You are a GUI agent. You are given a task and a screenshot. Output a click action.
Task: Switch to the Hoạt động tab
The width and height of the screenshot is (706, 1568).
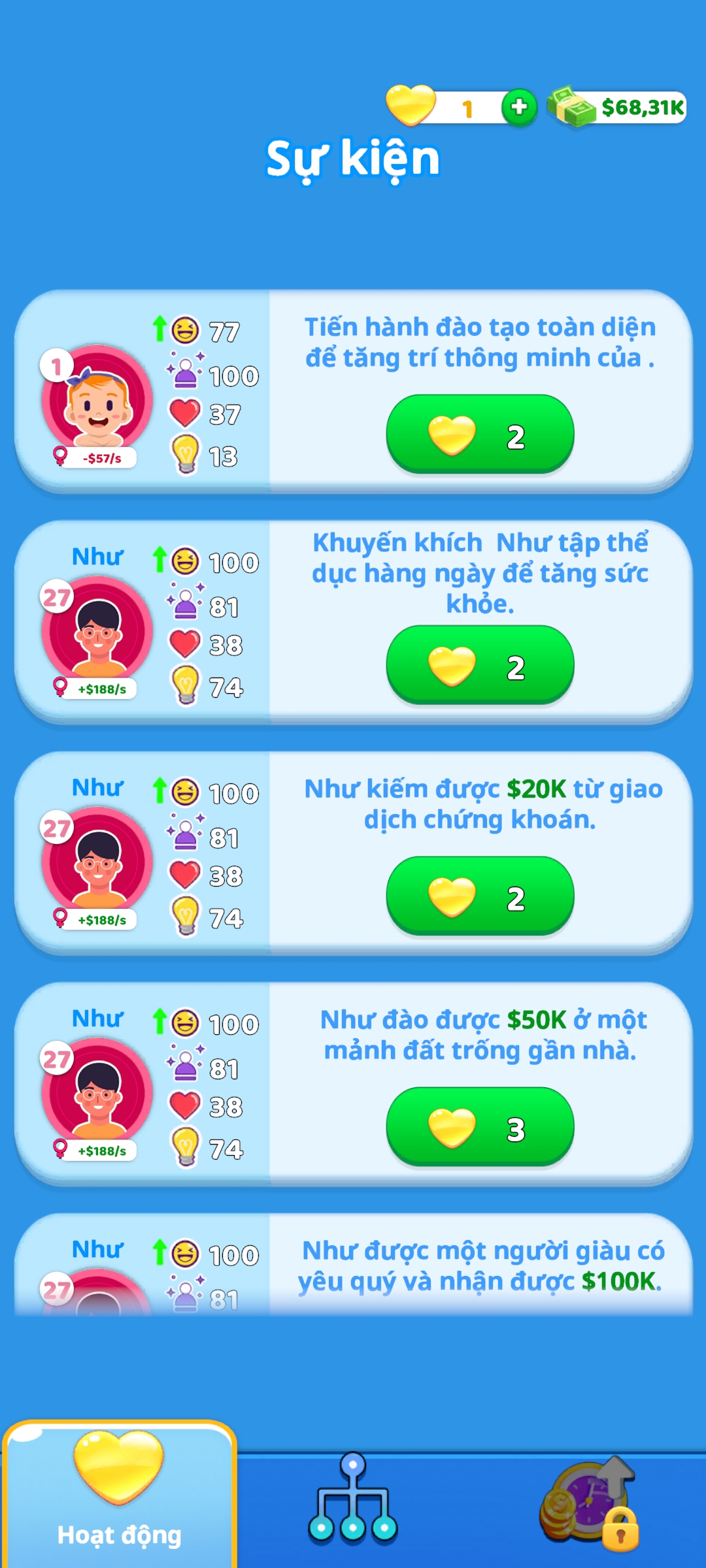pyautogui.click(x=119, y=1496)
